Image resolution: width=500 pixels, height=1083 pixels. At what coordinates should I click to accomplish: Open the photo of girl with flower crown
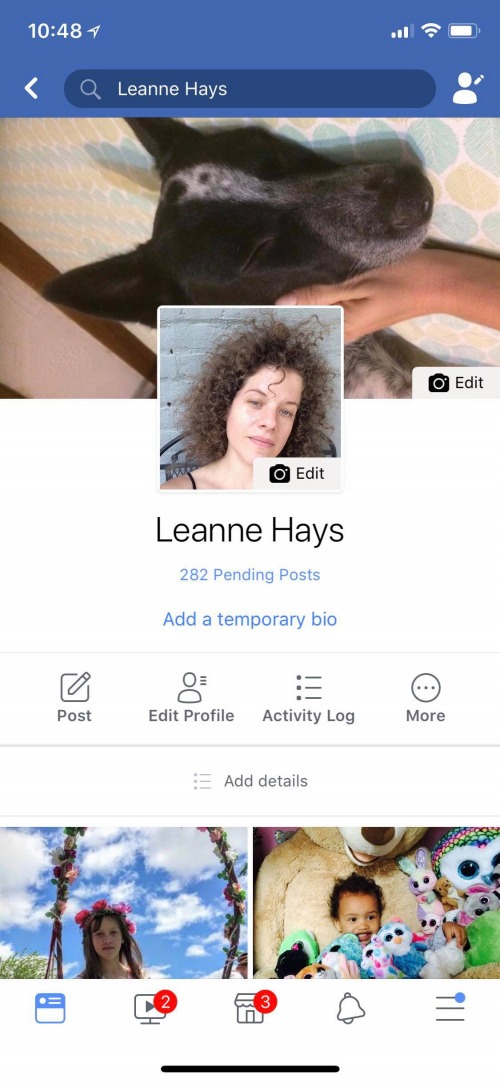pyautogui.click(x=124, y=903)
